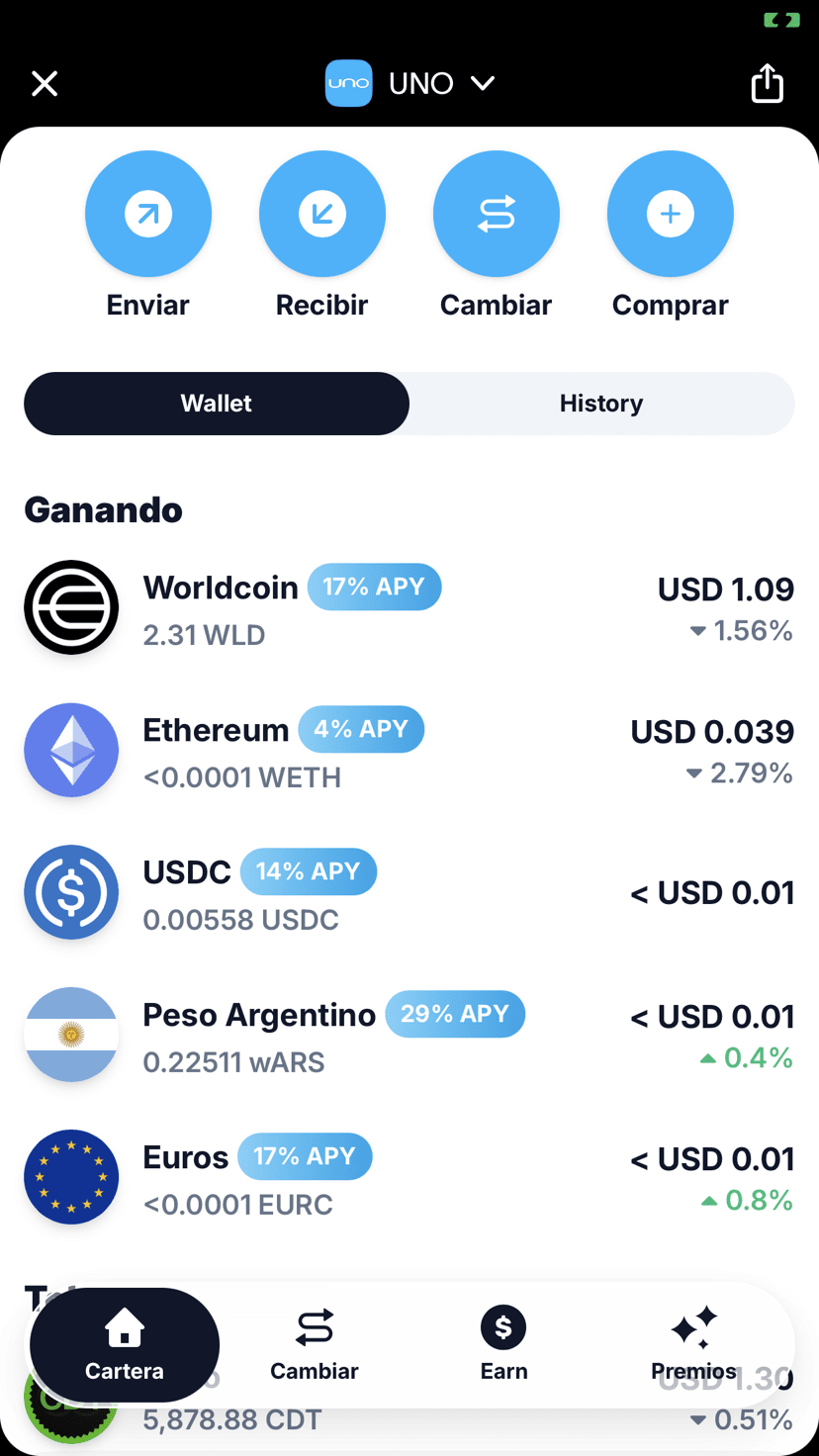Tap Recibir to receive funds
Screen dimensions: 819x1456
pos(322,215)
